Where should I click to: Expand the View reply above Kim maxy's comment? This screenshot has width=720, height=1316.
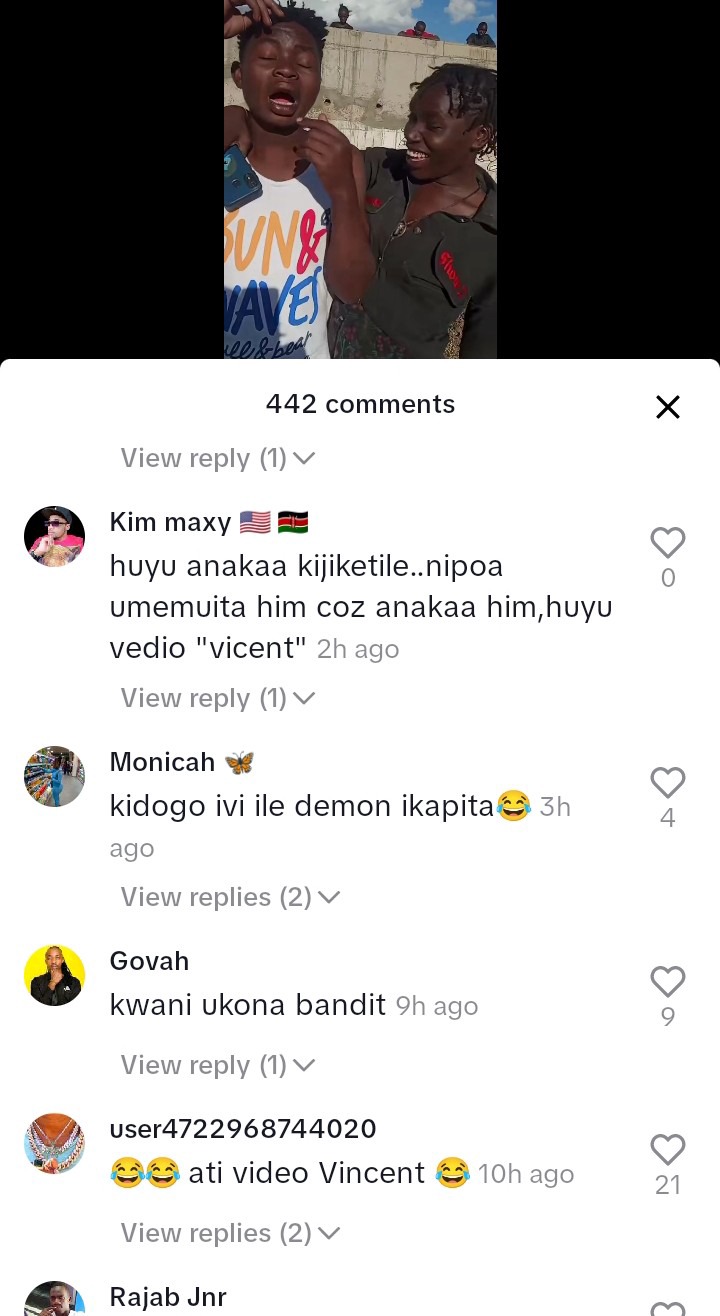(x=218, y=458)
